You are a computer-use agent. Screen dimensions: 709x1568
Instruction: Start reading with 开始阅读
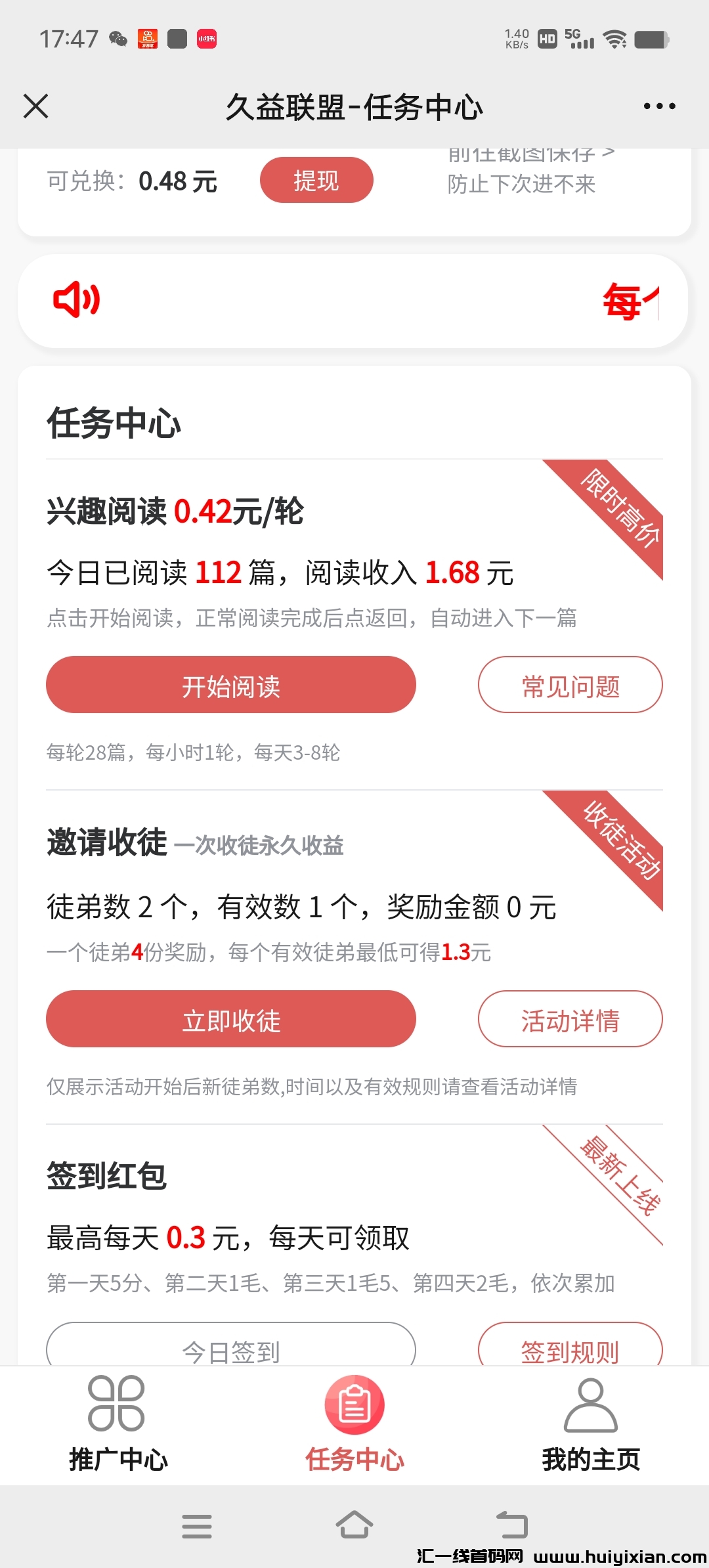tap(230, 685)
